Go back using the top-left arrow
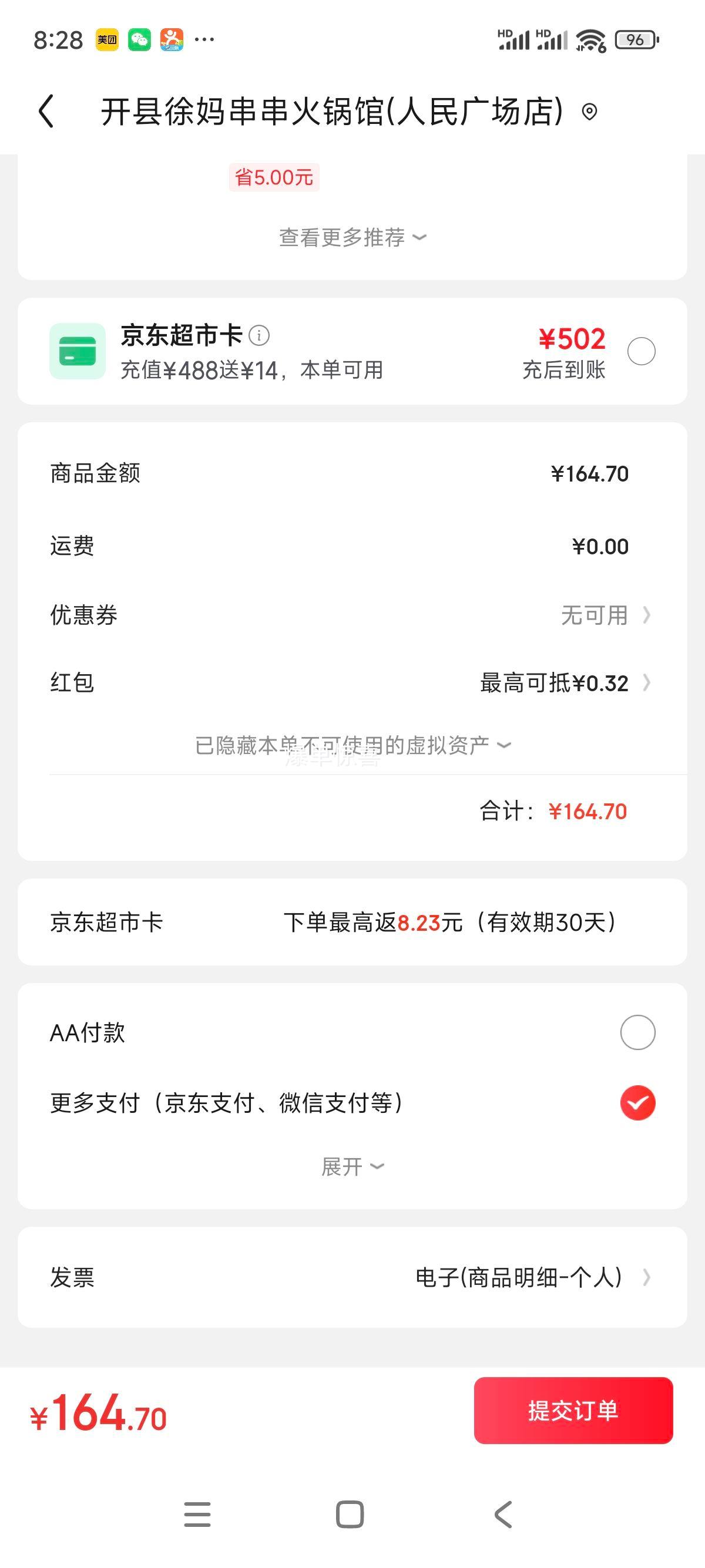This screenshot has height=1568, width=705. [x=47, y=112]
